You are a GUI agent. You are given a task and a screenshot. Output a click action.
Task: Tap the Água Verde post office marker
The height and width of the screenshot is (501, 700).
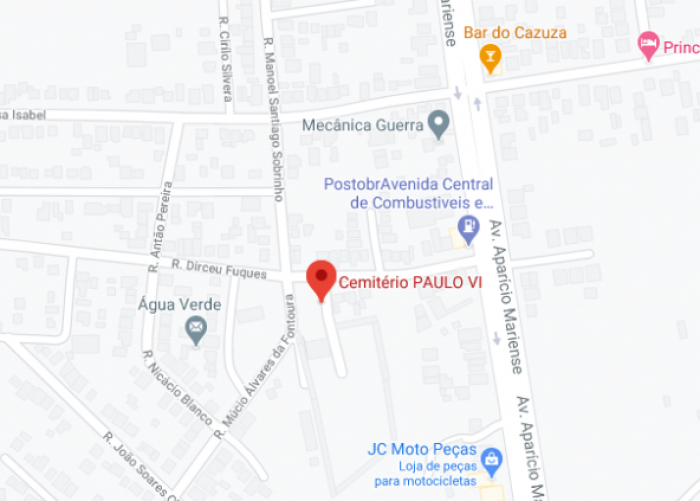coord(196,328)
